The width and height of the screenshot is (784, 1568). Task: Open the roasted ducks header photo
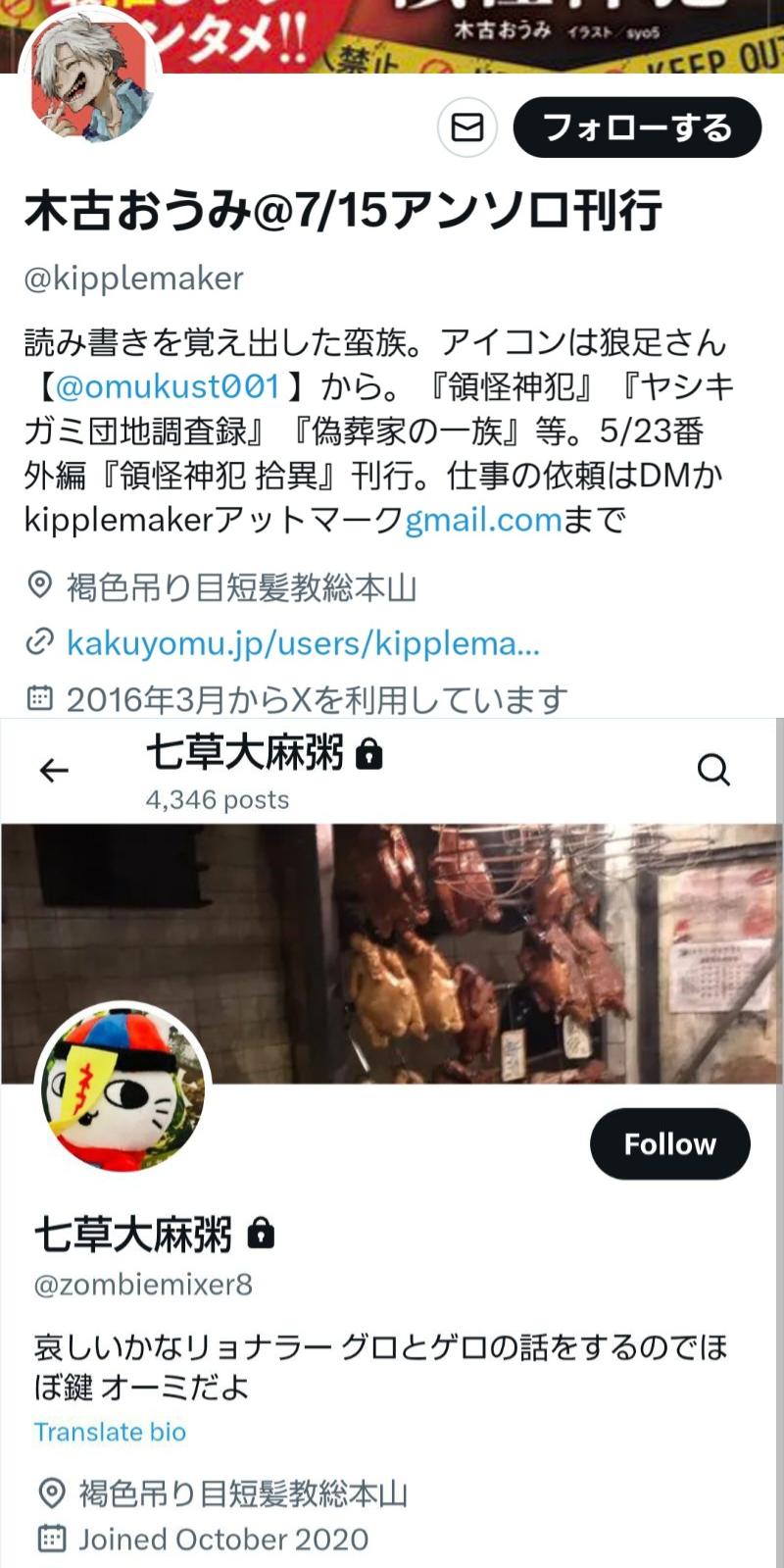pos(392,953)
